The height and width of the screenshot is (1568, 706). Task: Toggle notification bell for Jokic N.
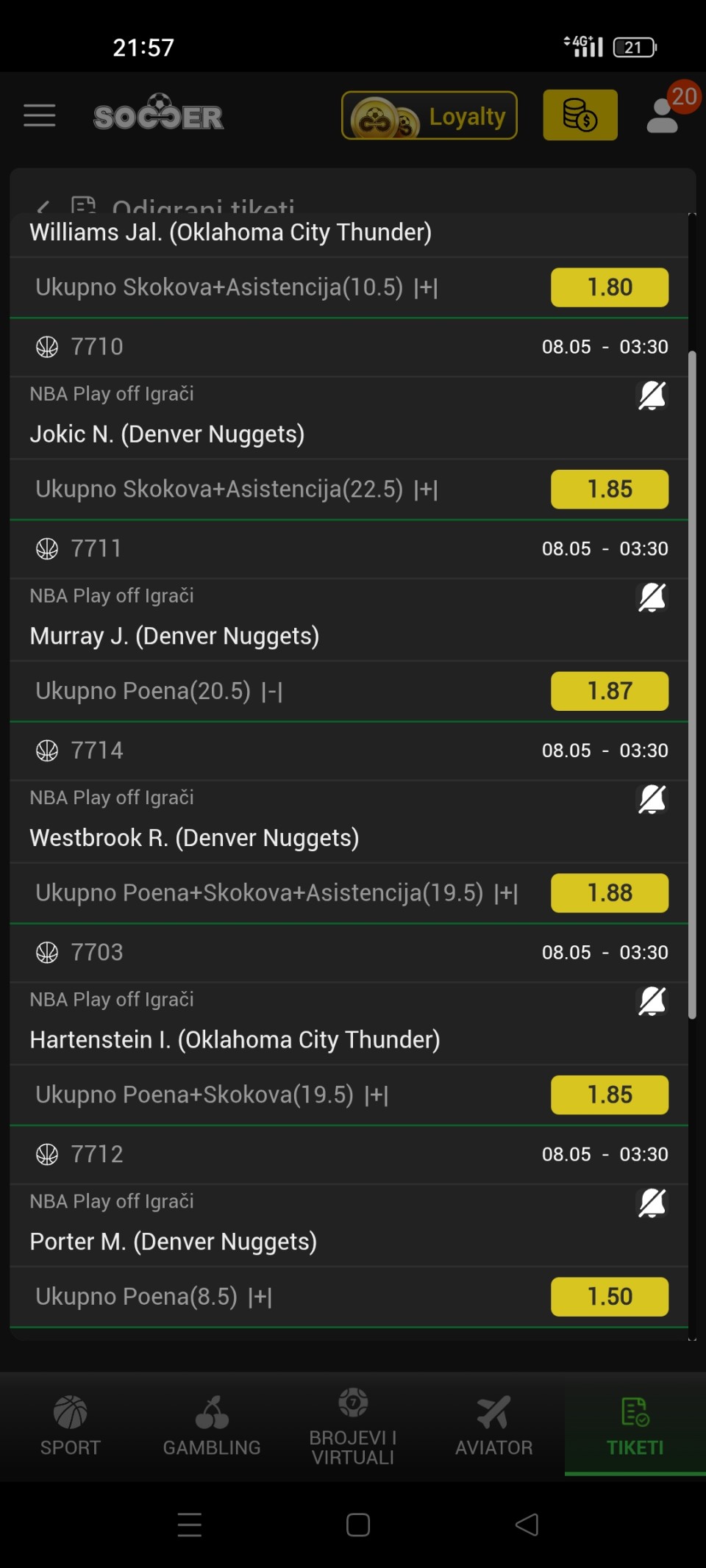coord(652,395)
